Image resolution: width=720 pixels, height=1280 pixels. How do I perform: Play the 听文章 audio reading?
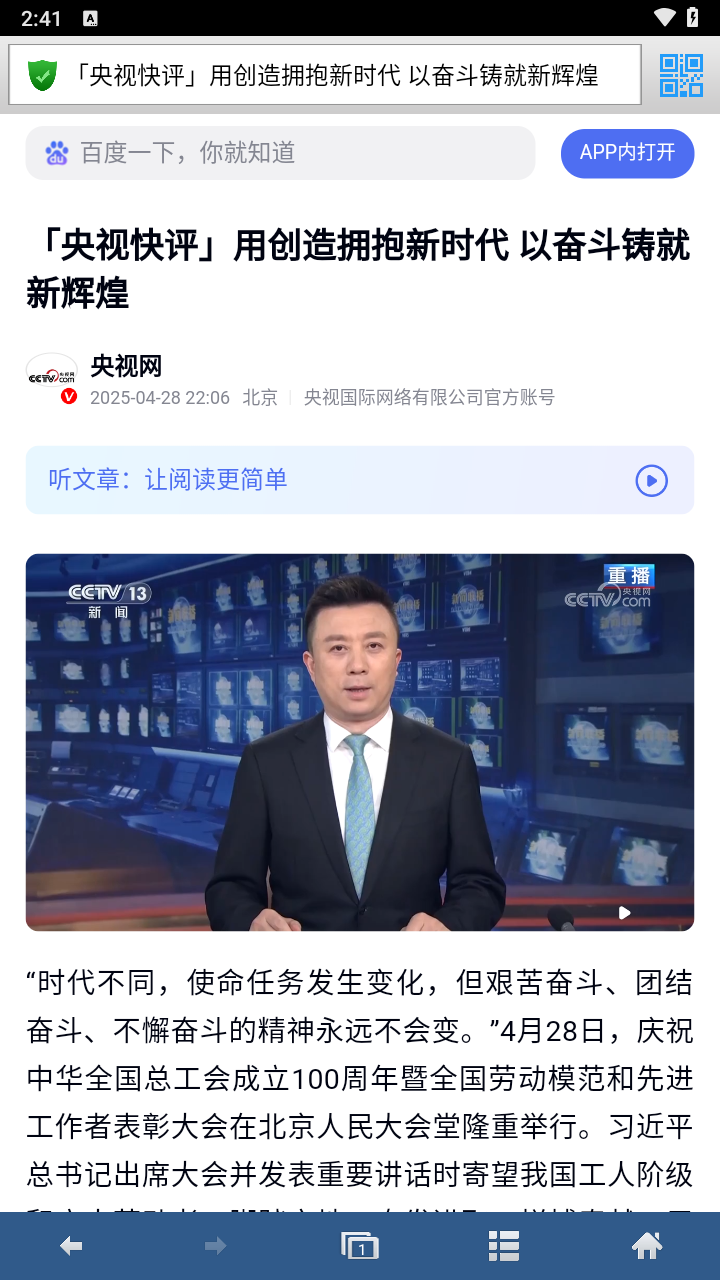point(651,481)
